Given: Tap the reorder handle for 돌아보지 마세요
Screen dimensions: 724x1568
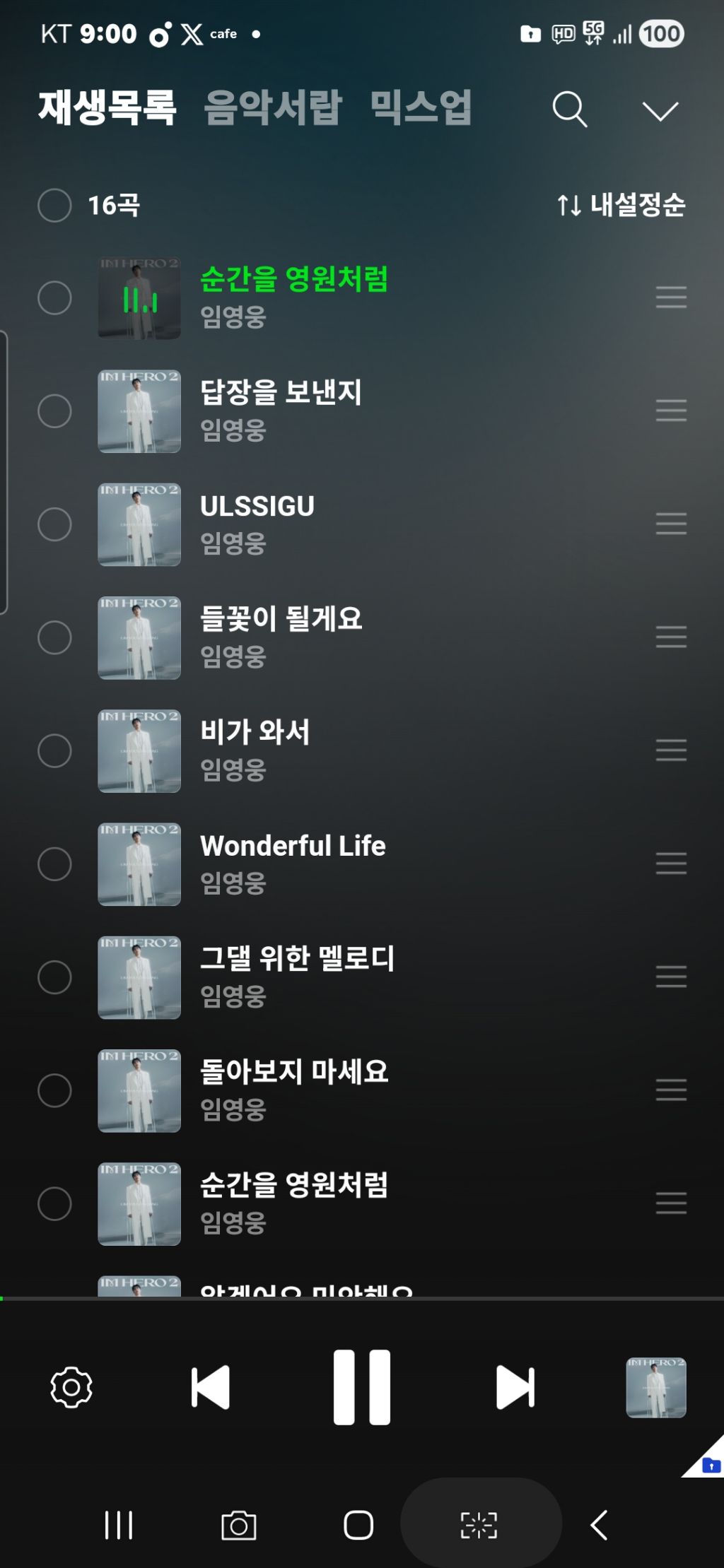Looking at the screenshot, I should click(671, 1090).
